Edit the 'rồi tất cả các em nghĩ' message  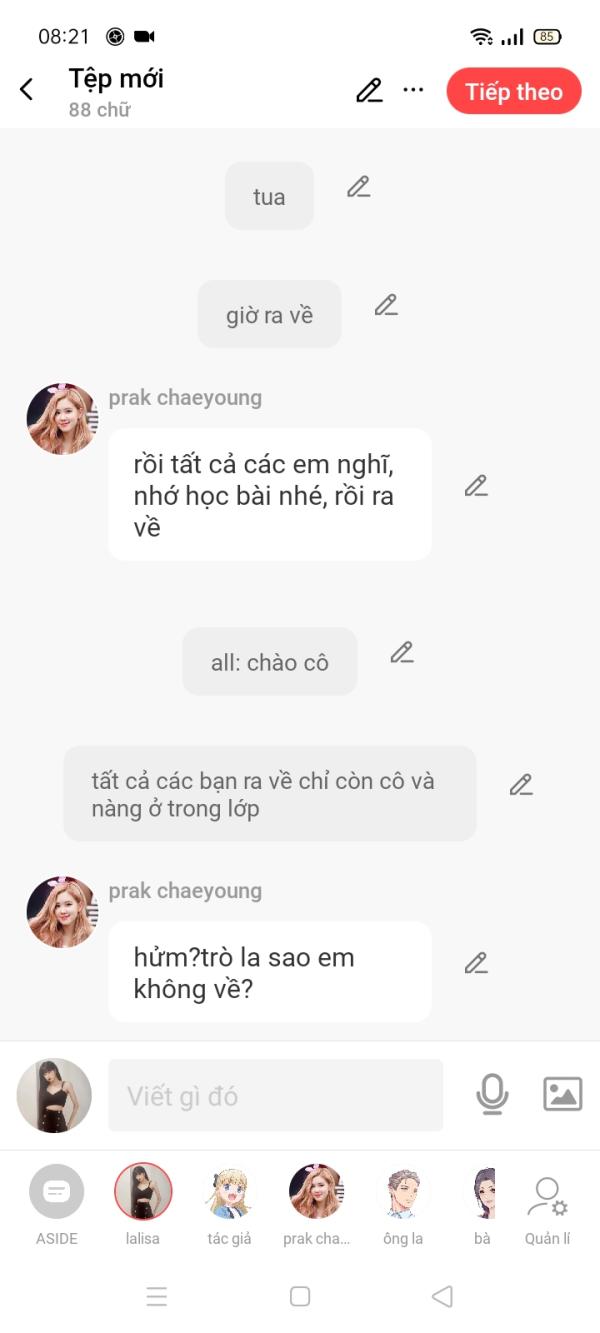pos(476,486)
